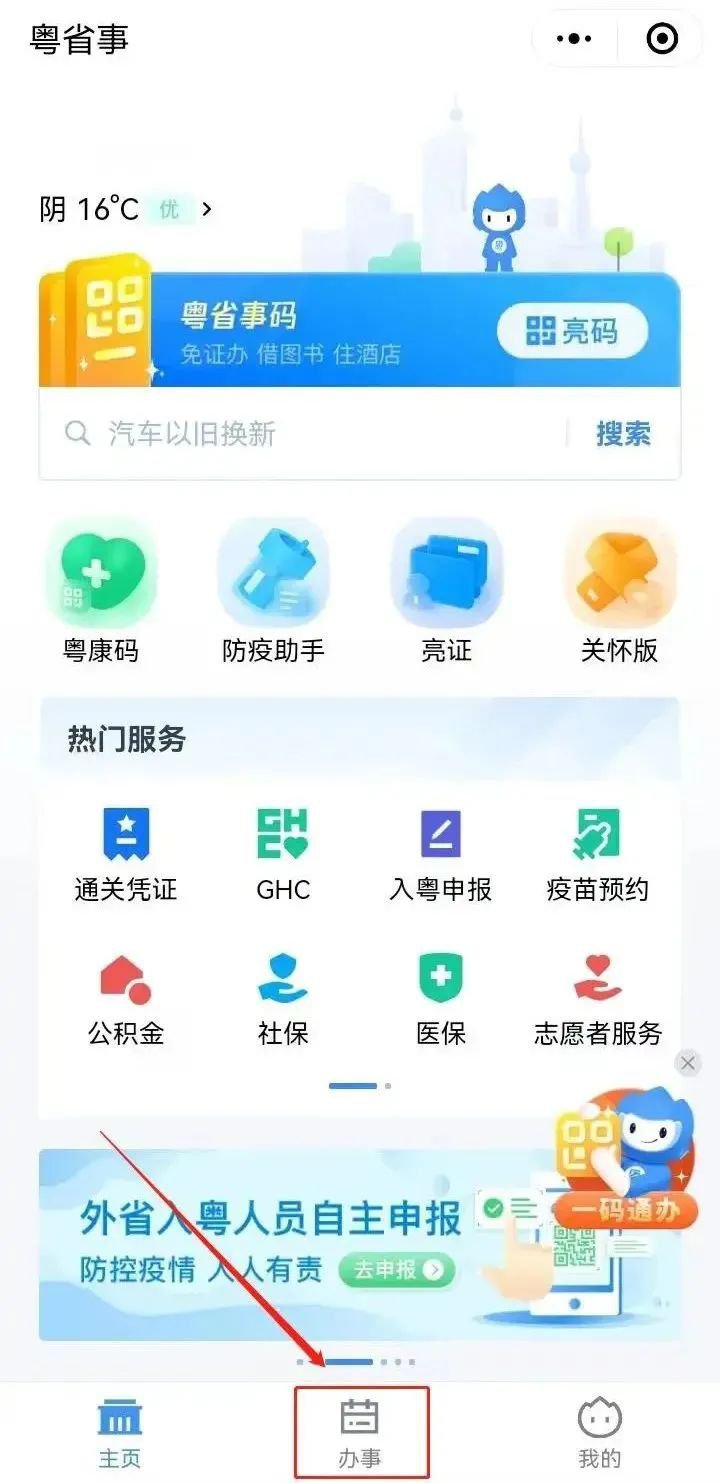Open the mini program more options menu
Viewport: 720px width, 1483px height.
(x=574, y=39)
